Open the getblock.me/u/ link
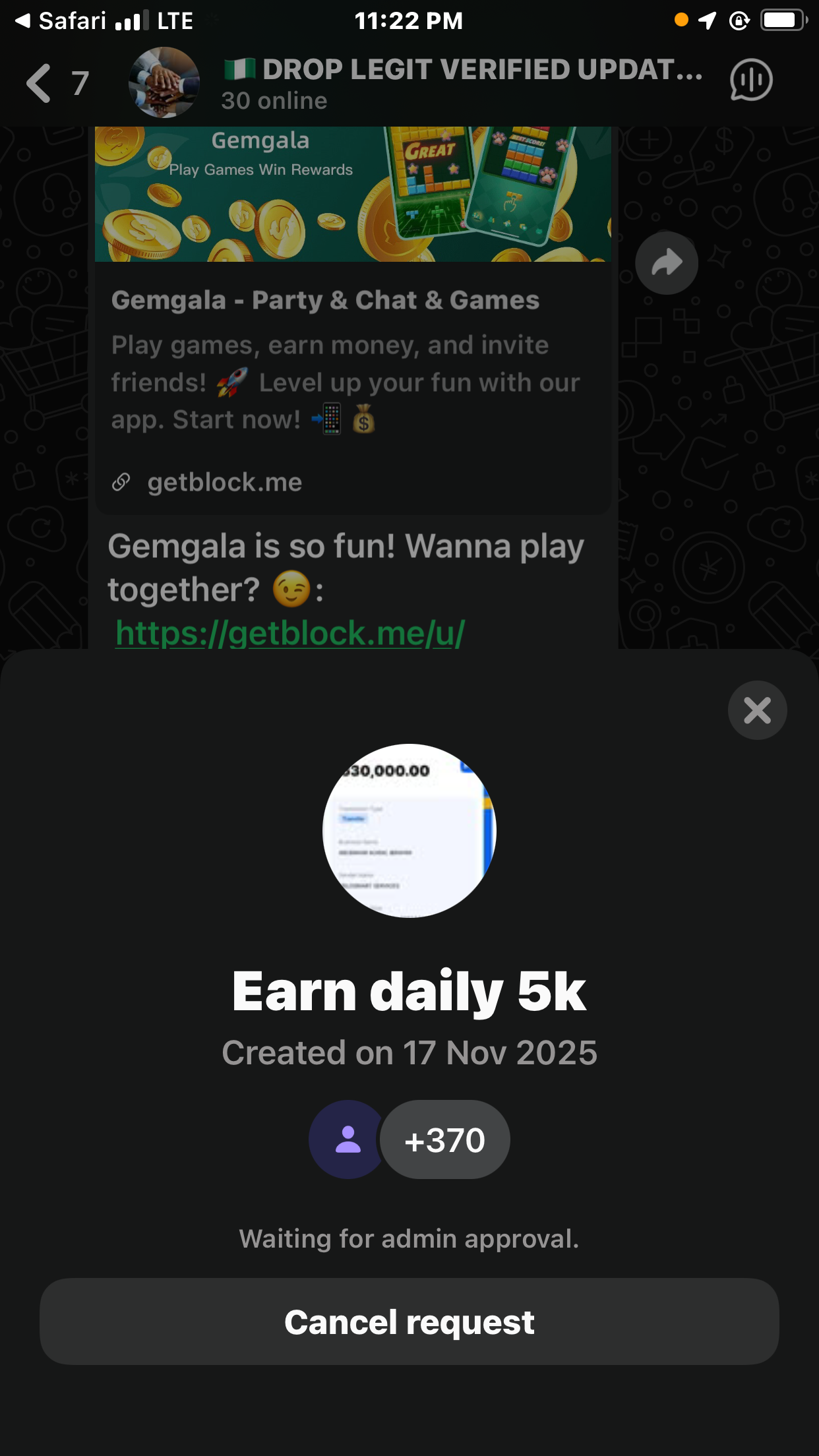Image resolution: width=819 pixels, height=1456 pixels. [x=290, y=633]
